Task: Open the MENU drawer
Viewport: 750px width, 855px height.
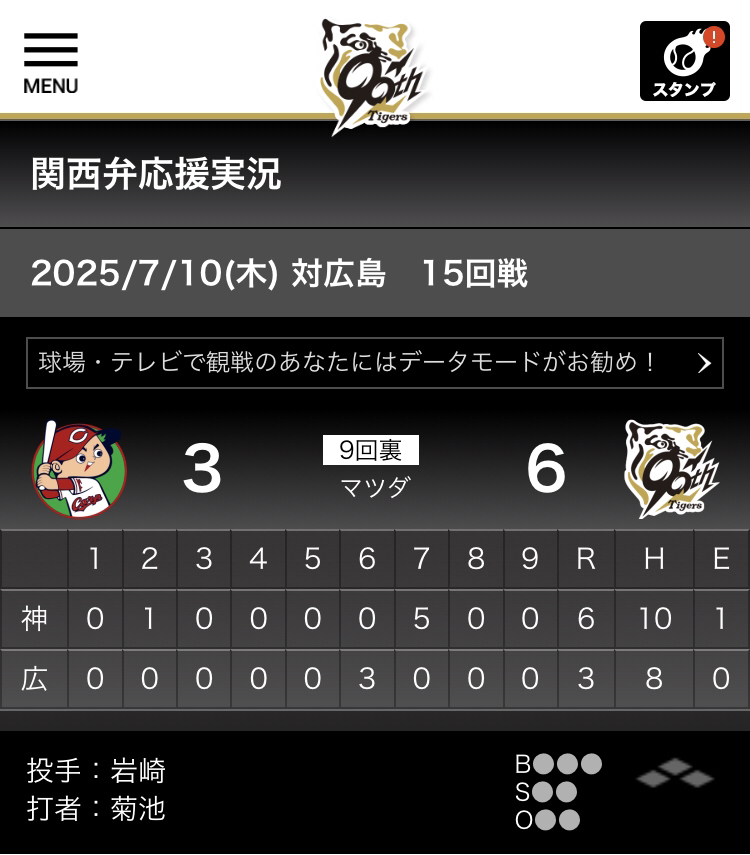Action: pyautogui.click(x=50, y=63)
